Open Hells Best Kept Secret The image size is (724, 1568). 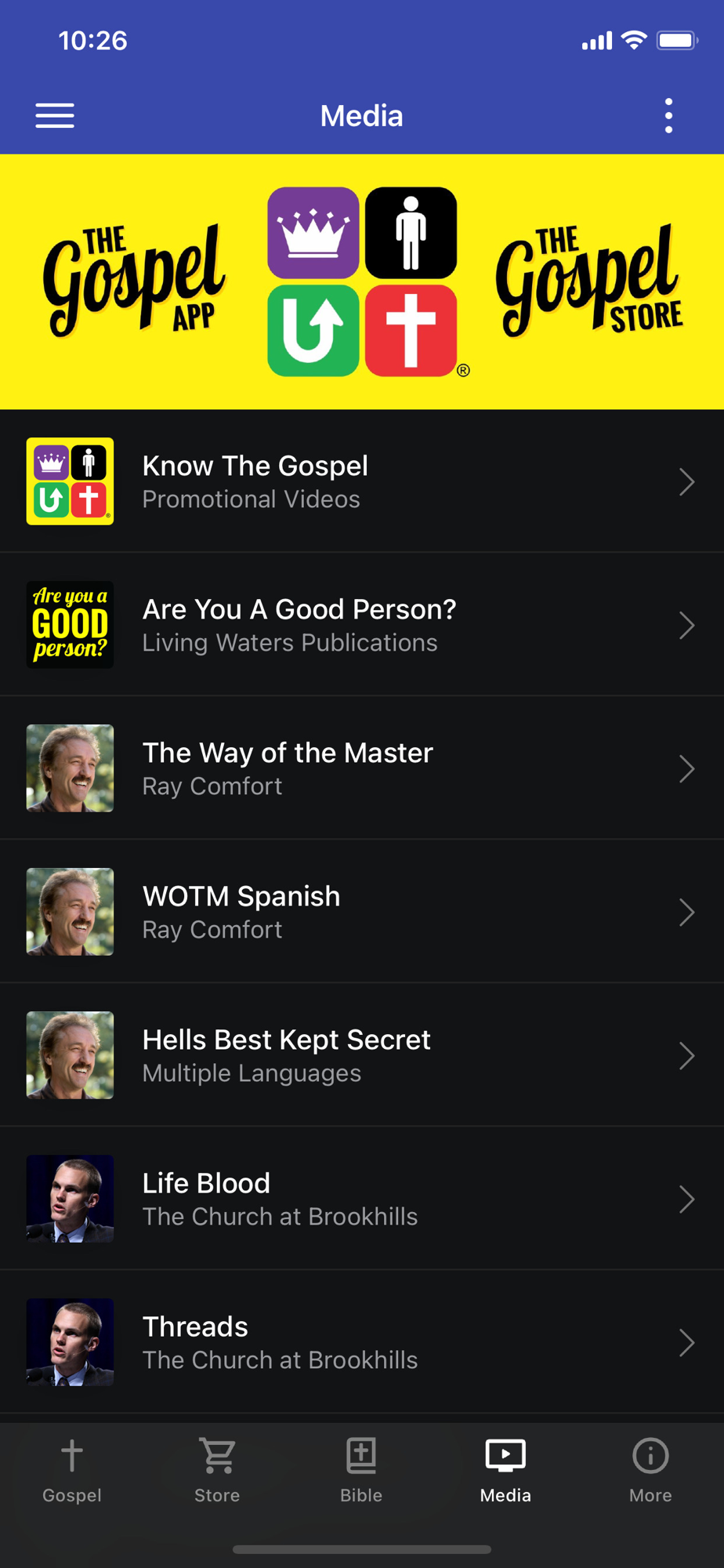click(362, 1055)
